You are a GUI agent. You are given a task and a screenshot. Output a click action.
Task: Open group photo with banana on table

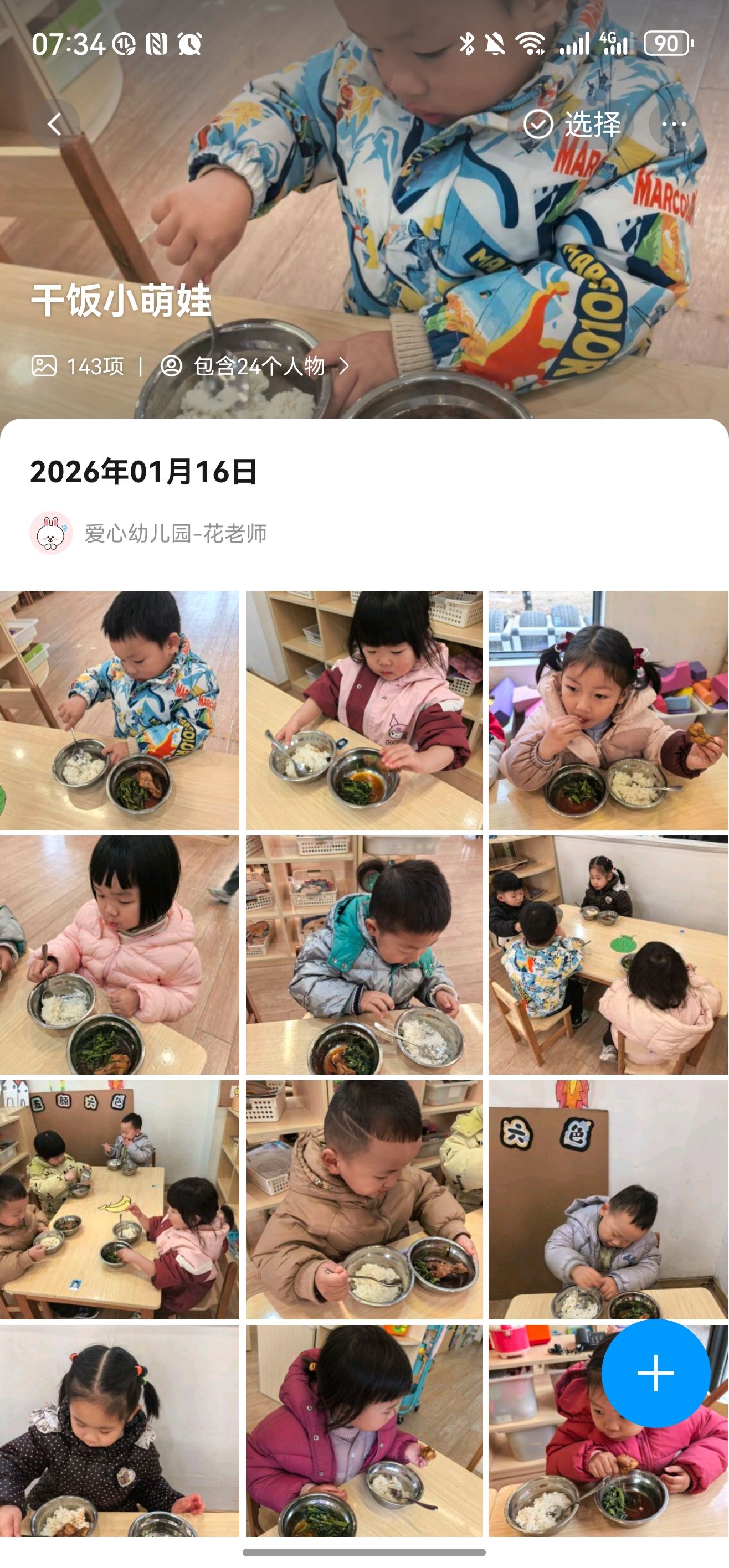pos(119,1199)
